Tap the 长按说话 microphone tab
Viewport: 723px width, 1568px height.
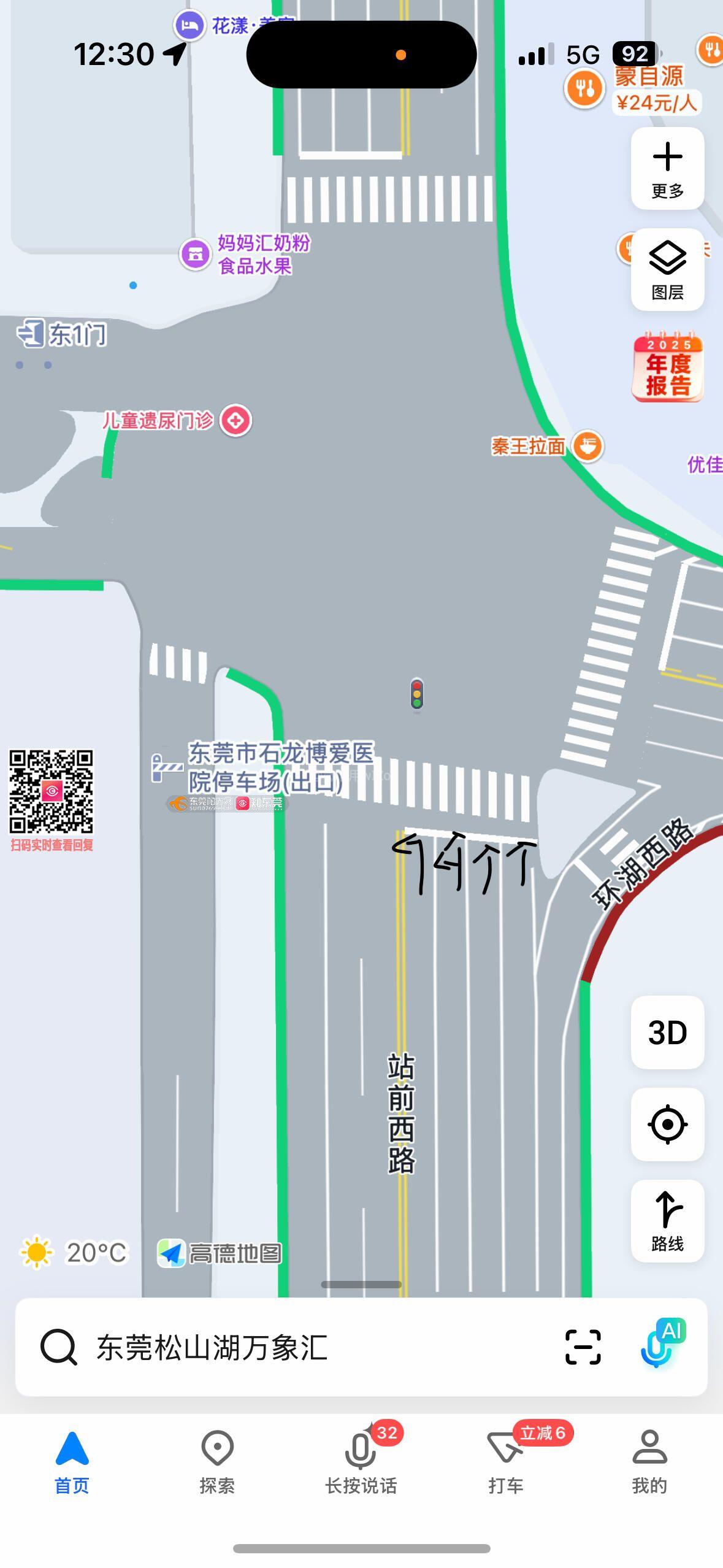coord(361,1462)
